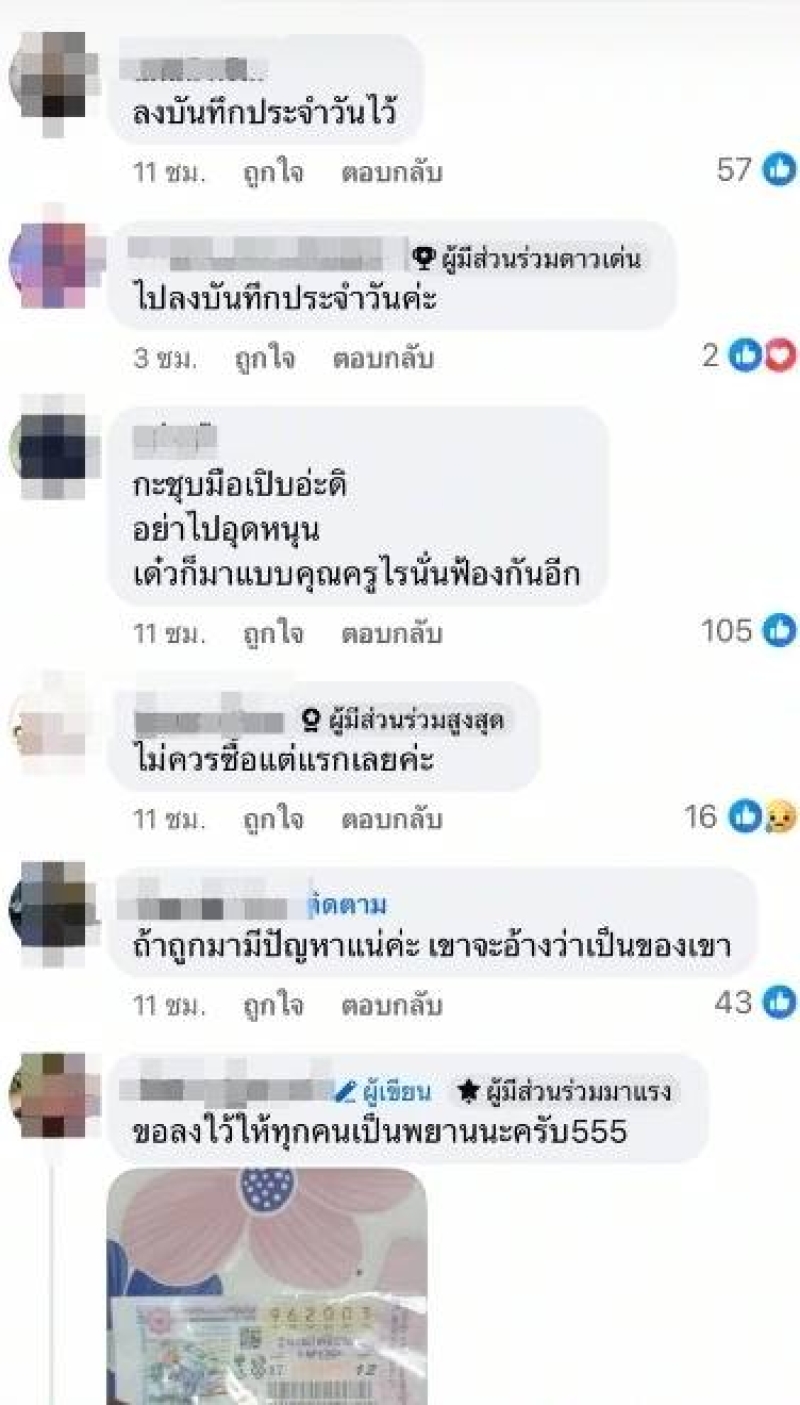This screenshot has width=800, height=1405.
Task: Reply to the comment 'ไปลงบันทึกประจำวันค่ะ'
Action: tap(382, 358)
